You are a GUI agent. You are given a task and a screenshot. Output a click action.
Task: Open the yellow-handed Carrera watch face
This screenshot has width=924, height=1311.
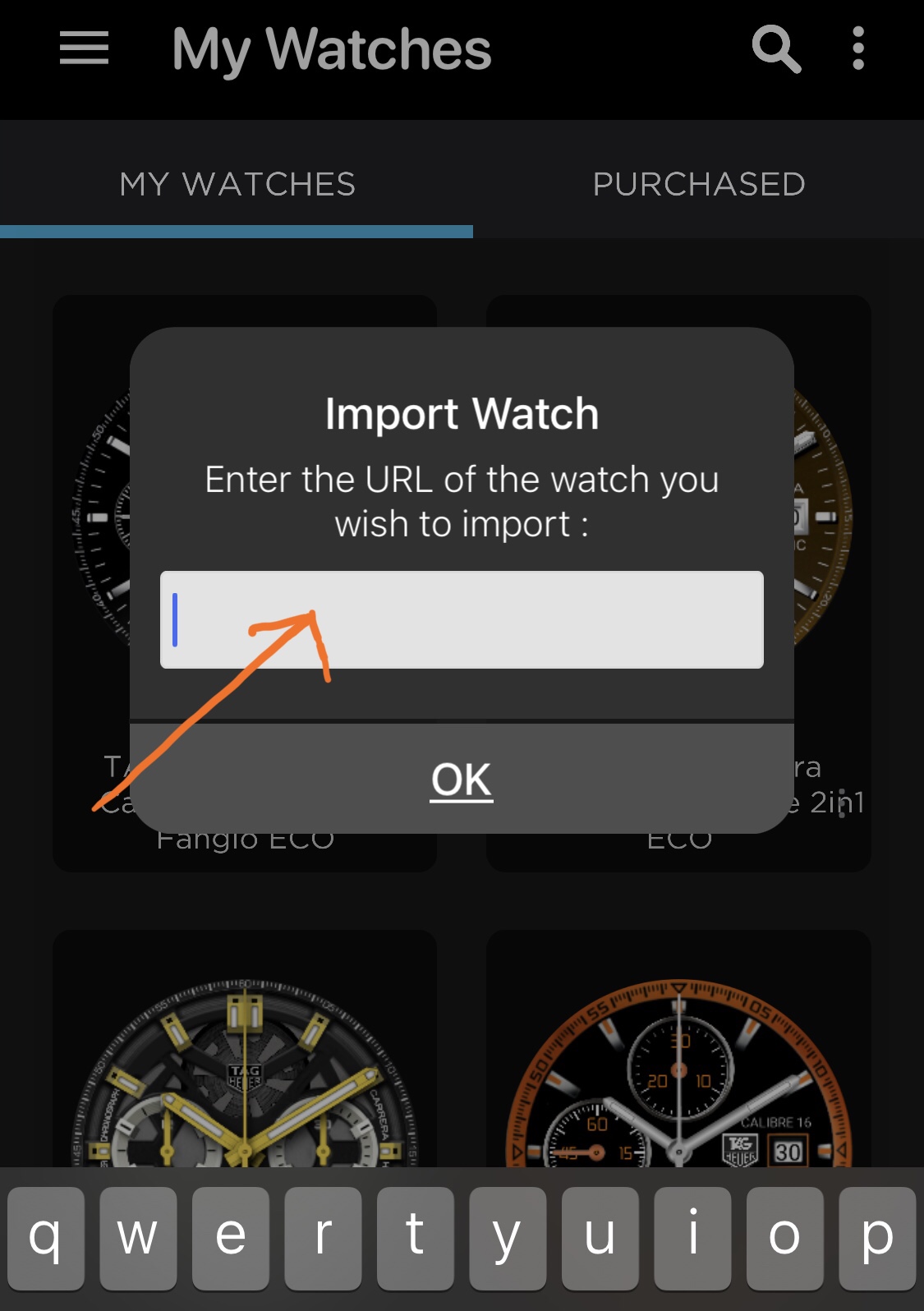(245, 1068)
